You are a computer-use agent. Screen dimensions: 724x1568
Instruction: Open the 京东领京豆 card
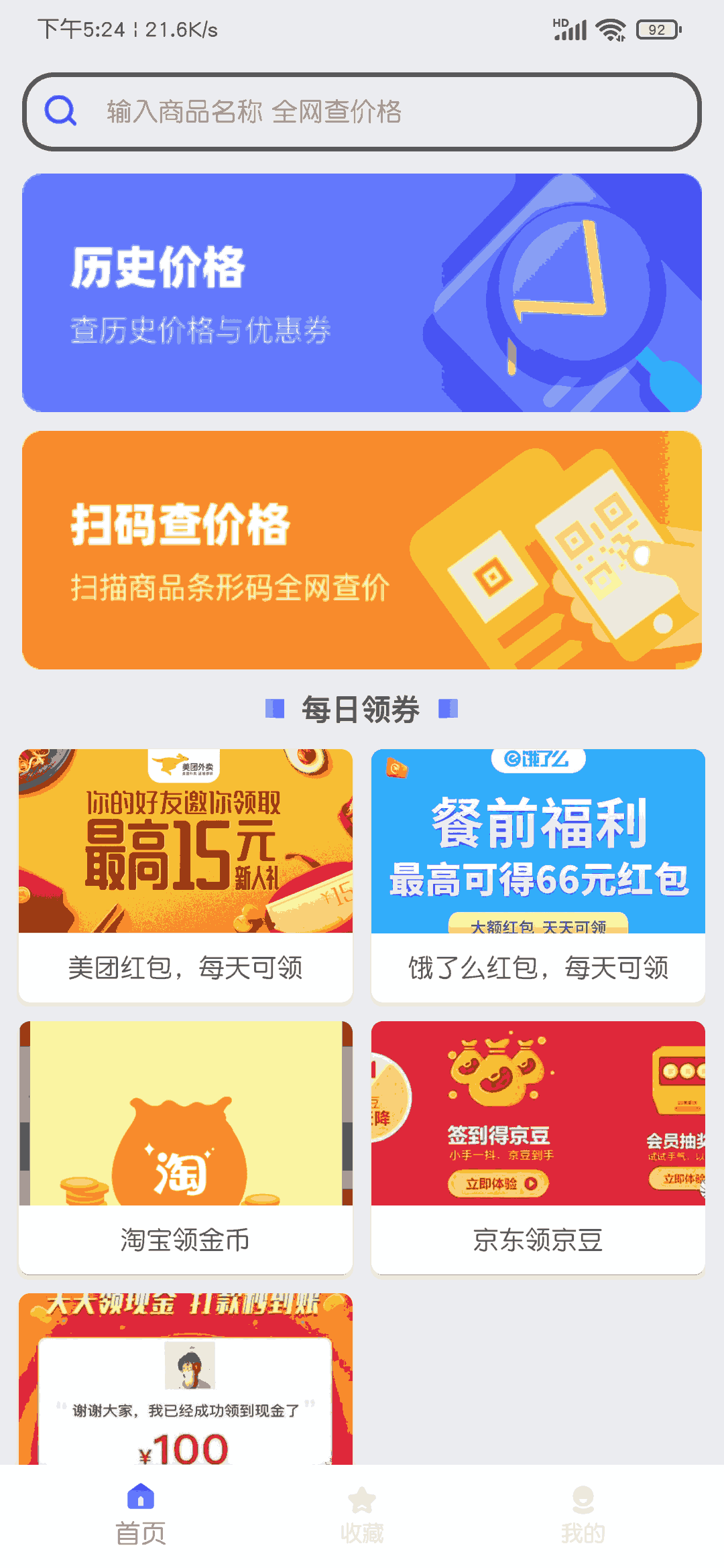point(538,1147)
